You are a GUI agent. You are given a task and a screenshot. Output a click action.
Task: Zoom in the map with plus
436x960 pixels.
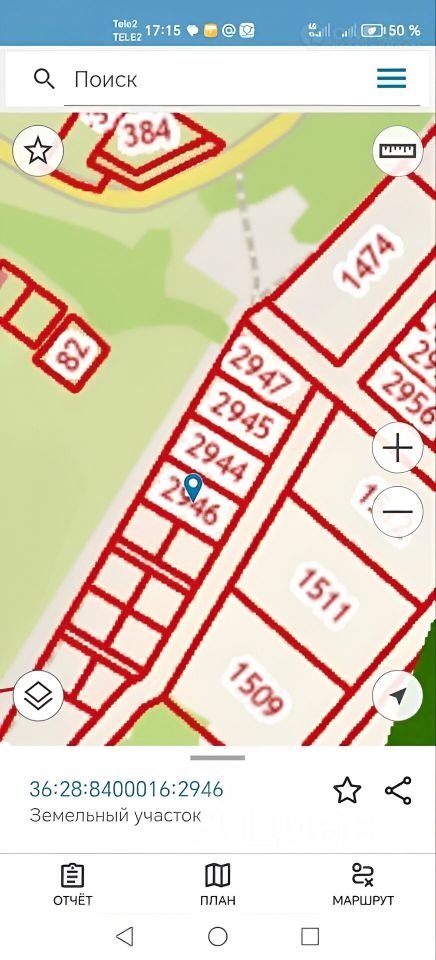click(x=397, y=449)
